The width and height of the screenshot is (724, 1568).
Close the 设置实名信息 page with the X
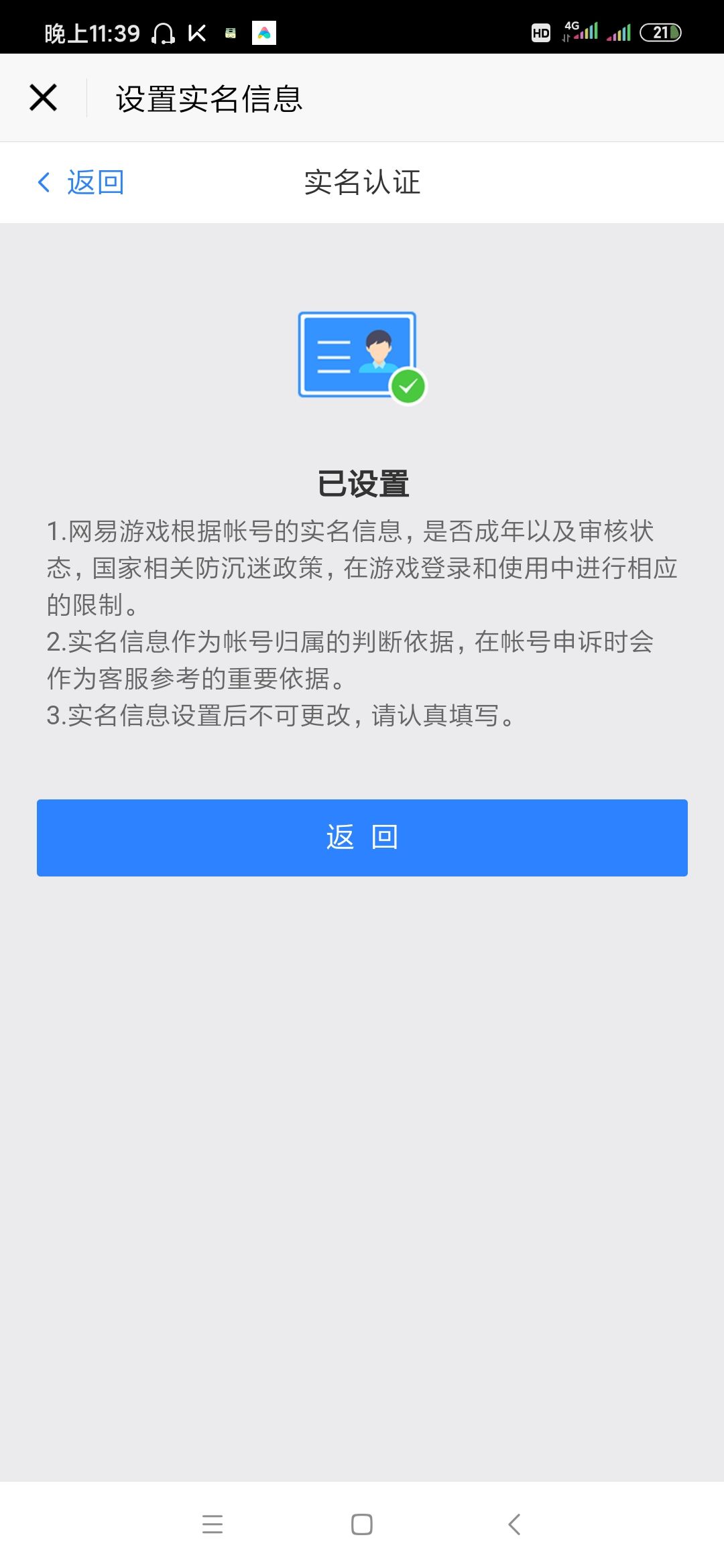[x=44, y=98]
